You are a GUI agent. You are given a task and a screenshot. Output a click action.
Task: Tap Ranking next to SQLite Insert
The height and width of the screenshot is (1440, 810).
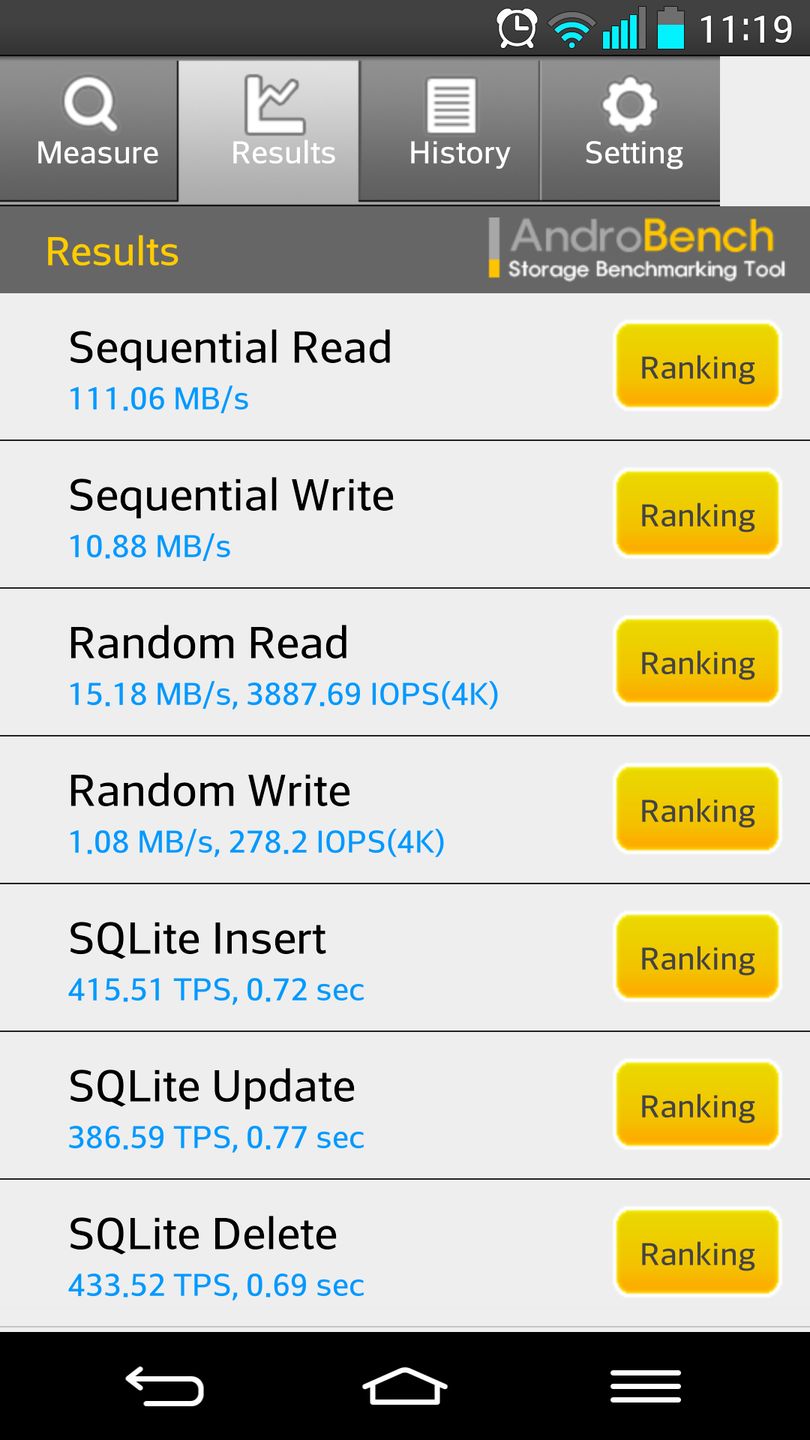click(697, 958)
